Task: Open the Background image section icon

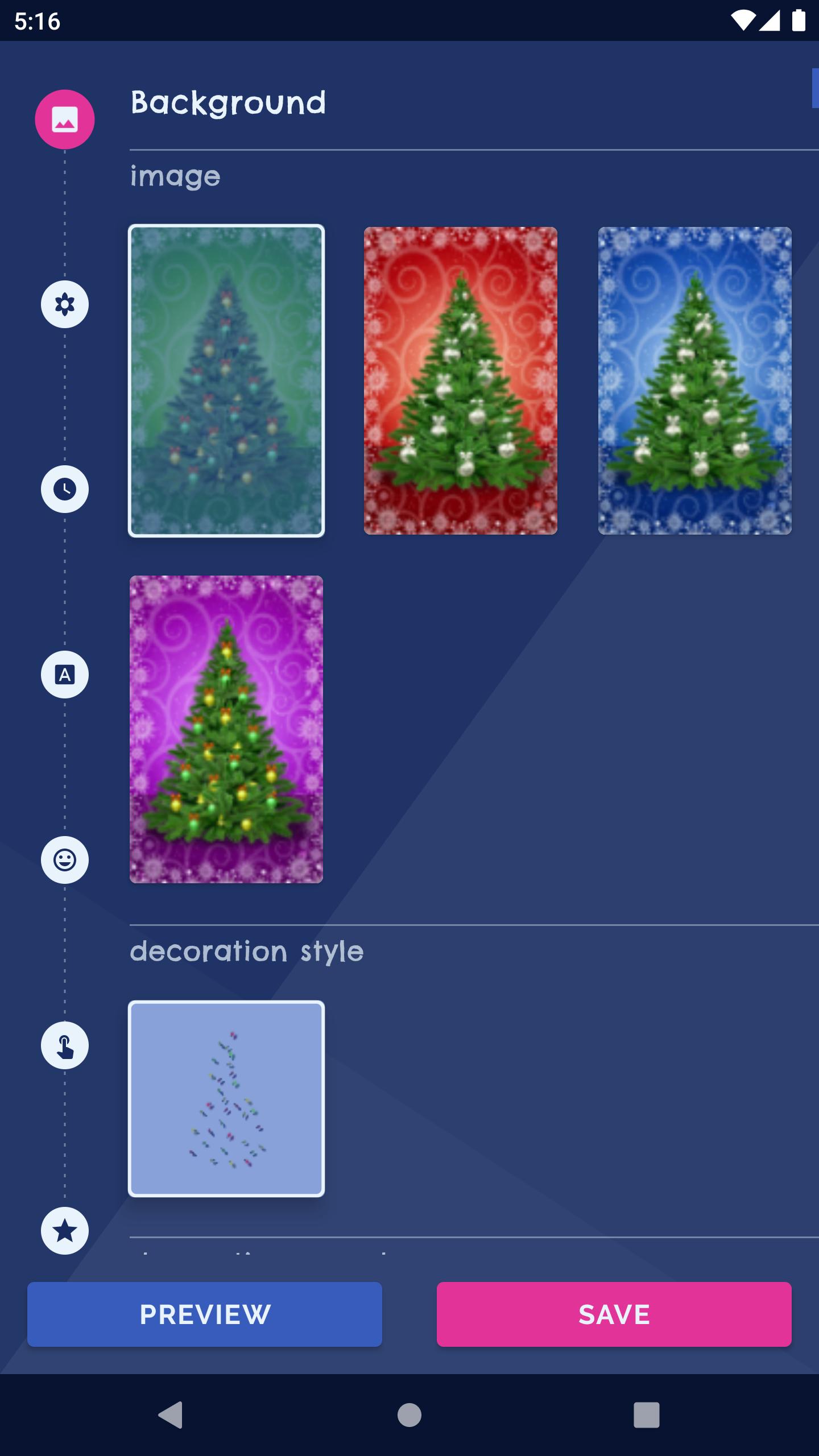Action: pos(65,119)
